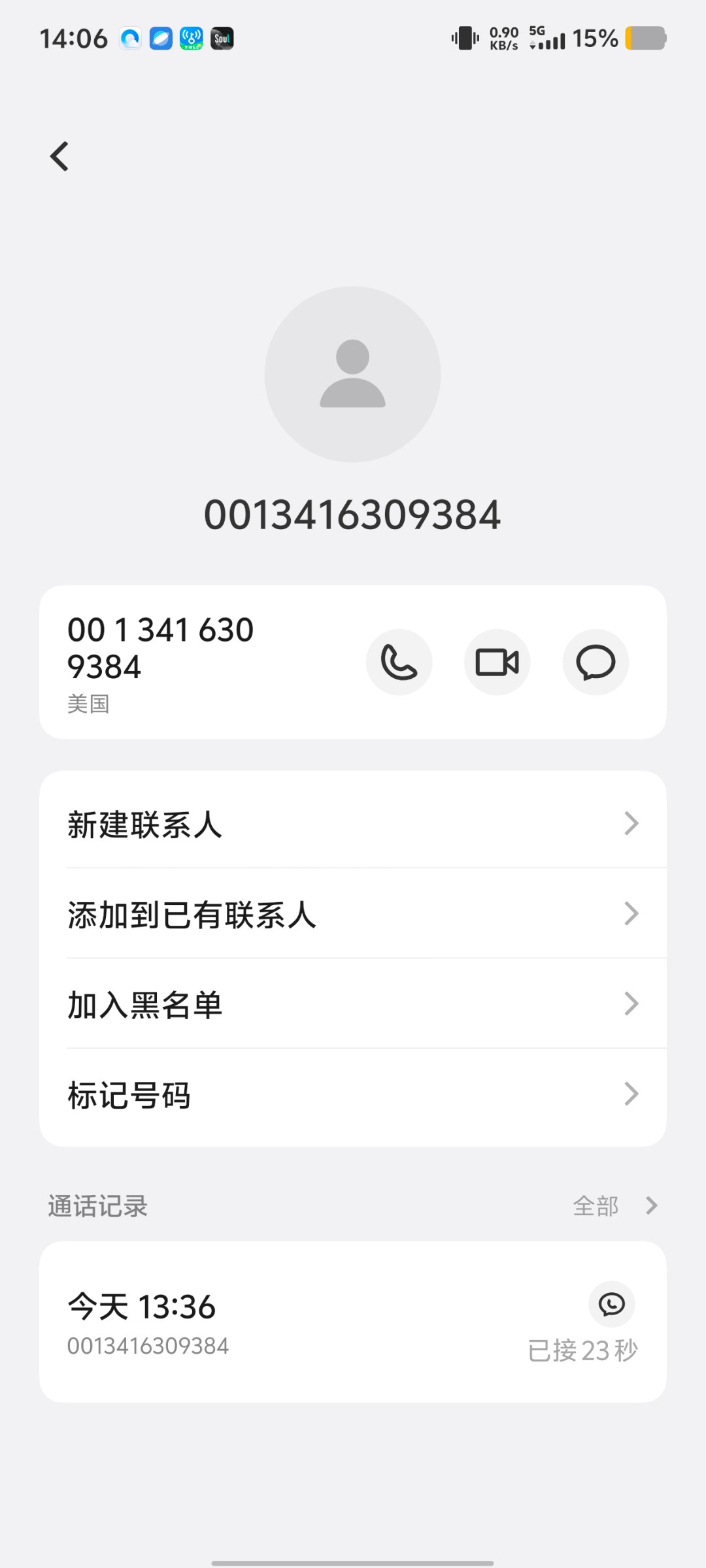Viewport: 706px width, 1568px height.
Task: Tap the contact avatar placeholder
Action: tap(353, 374)
